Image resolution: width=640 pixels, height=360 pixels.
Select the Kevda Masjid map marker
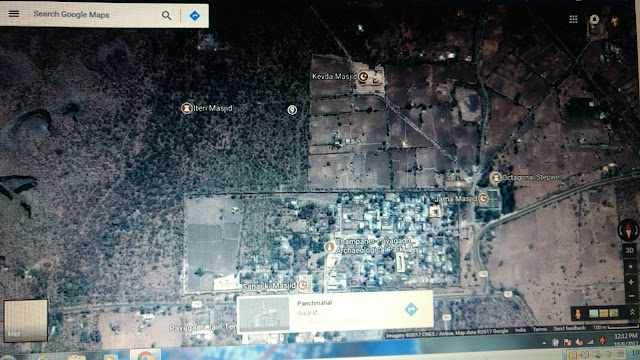pos(363,76)
